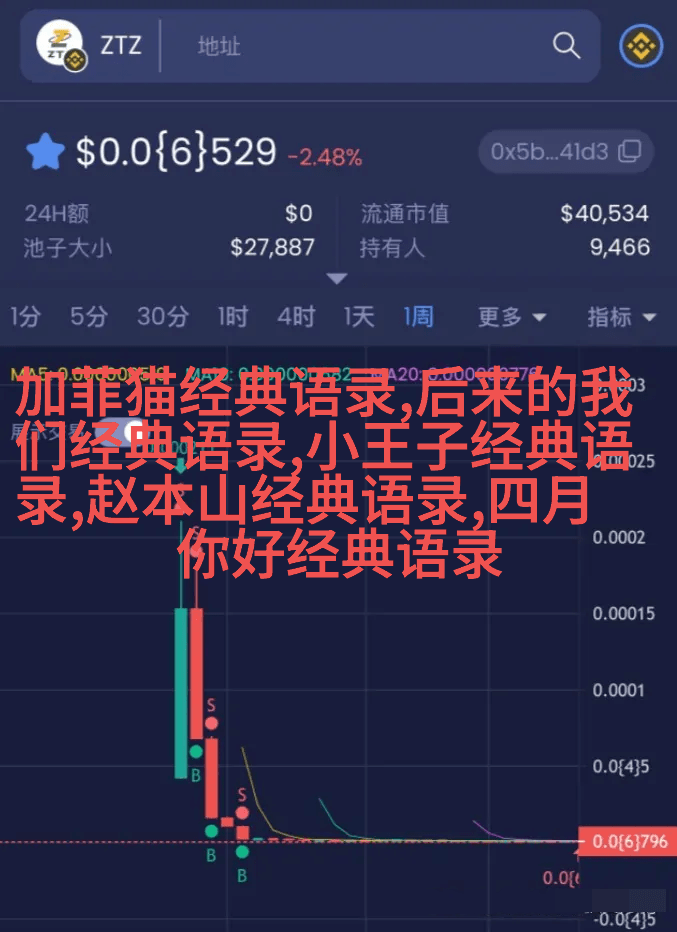Screen dimensions: 677x932
Task: Select the 1天 timeframe
Action: click(x=358, y=317)
